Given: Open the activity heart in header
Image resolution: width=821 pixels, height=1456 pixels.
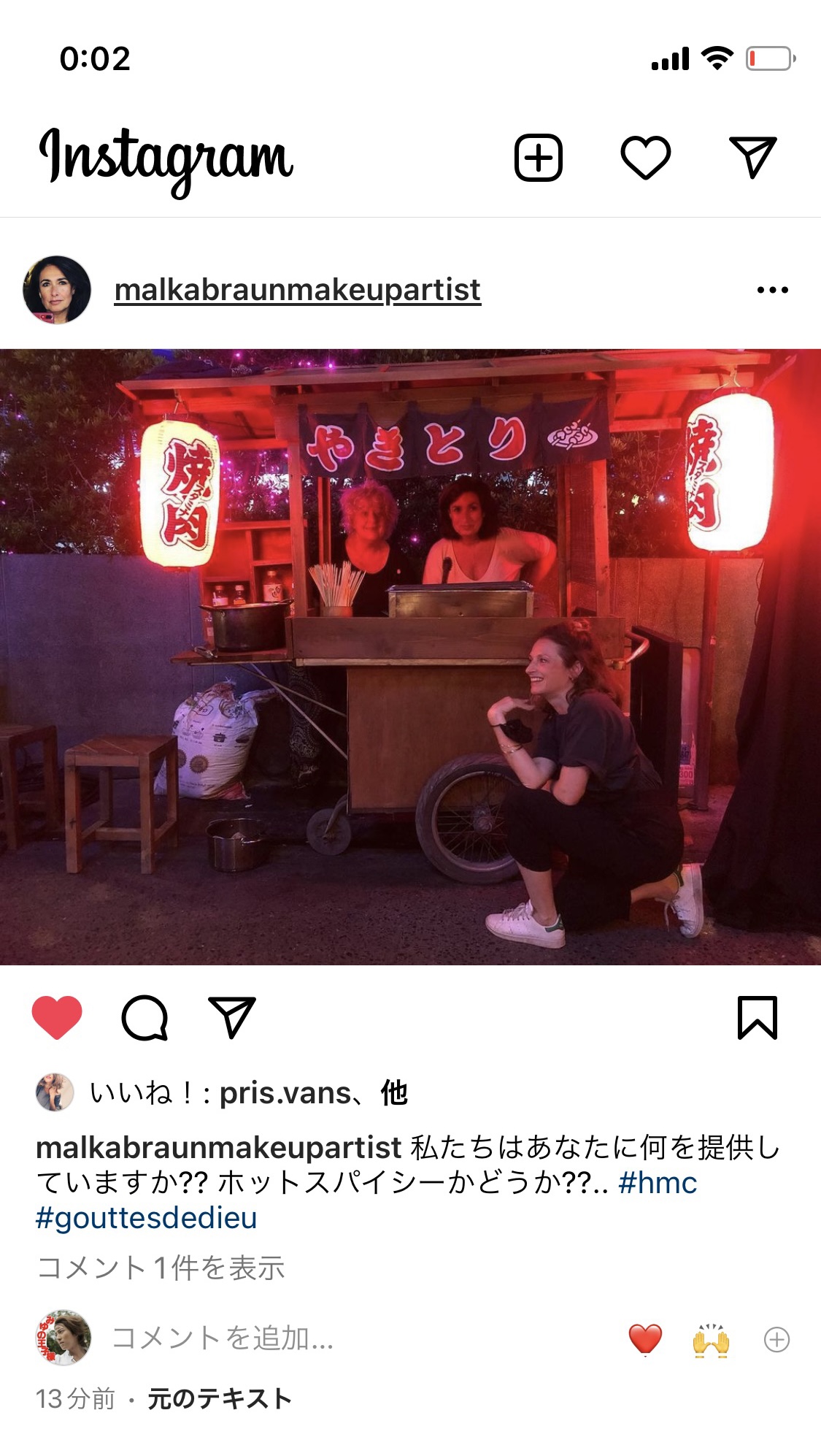Looking at the screenshot, I should (645, 157).
